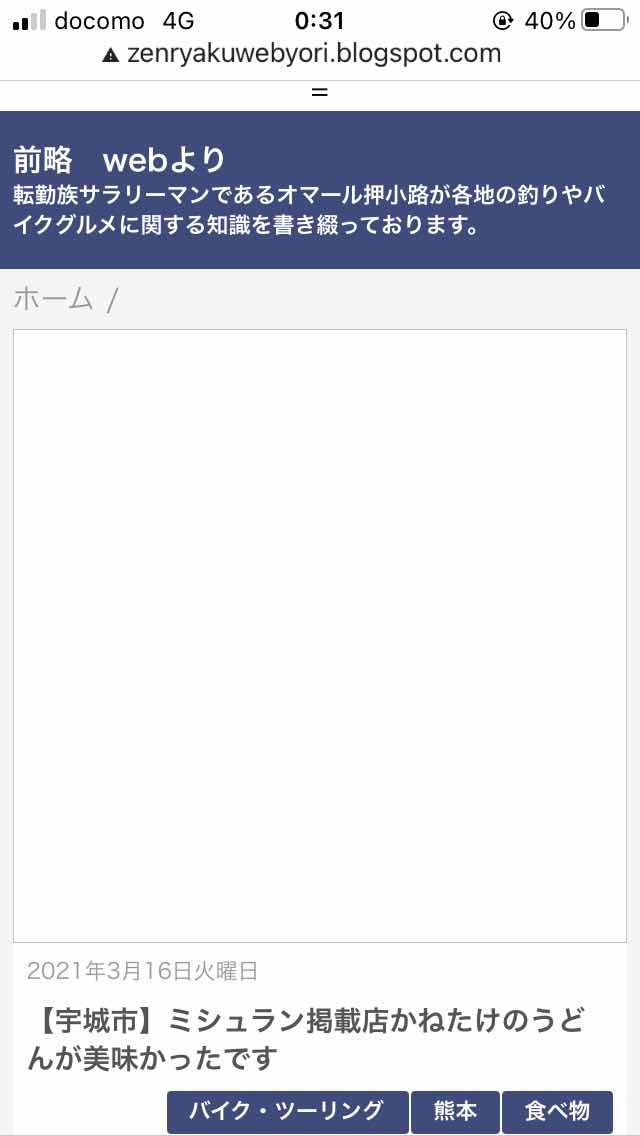Go to ホーム breadcrumb link

pos(53,298)
